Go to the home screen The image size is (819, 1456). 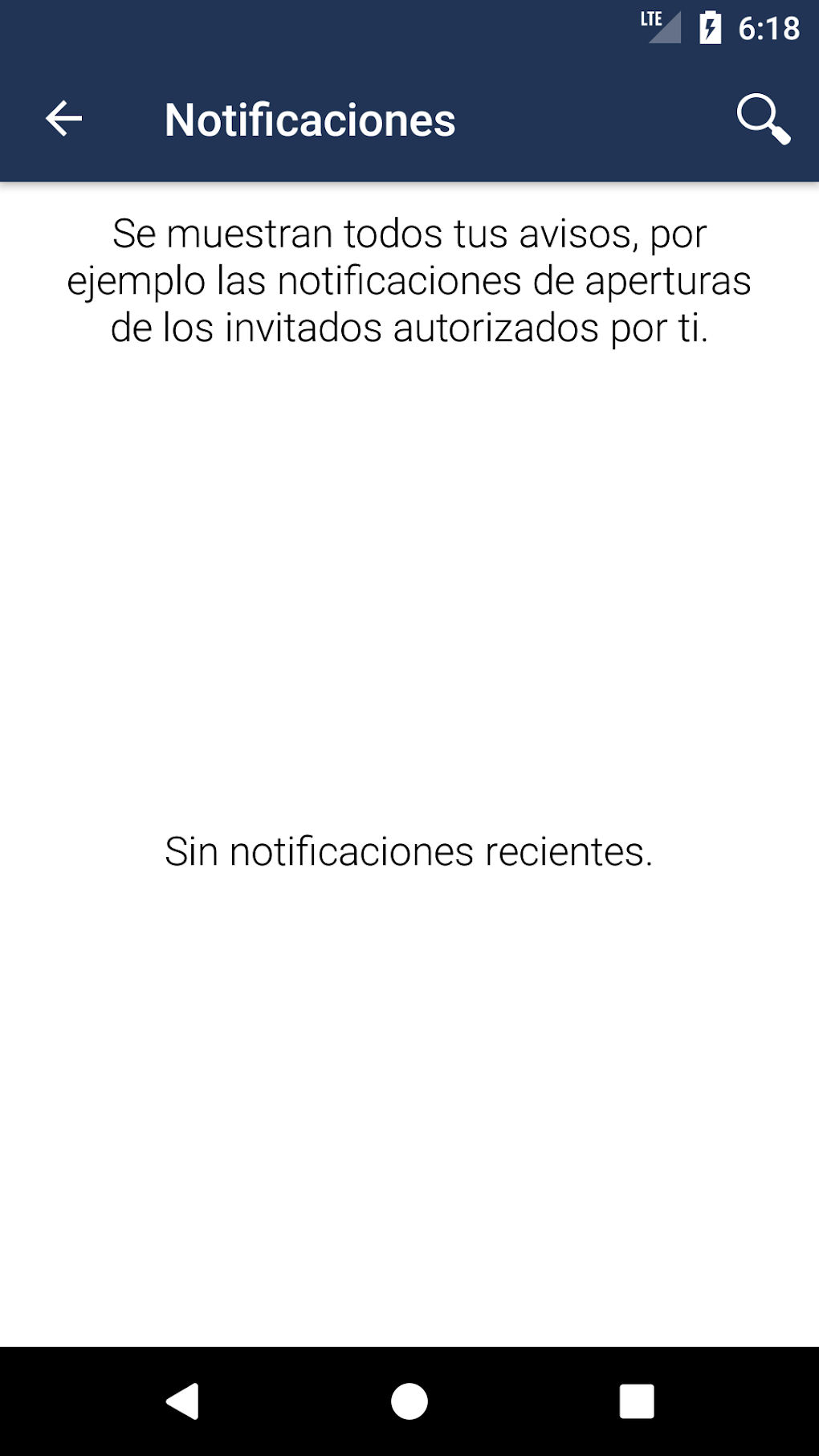click(x=409, y=1401)
